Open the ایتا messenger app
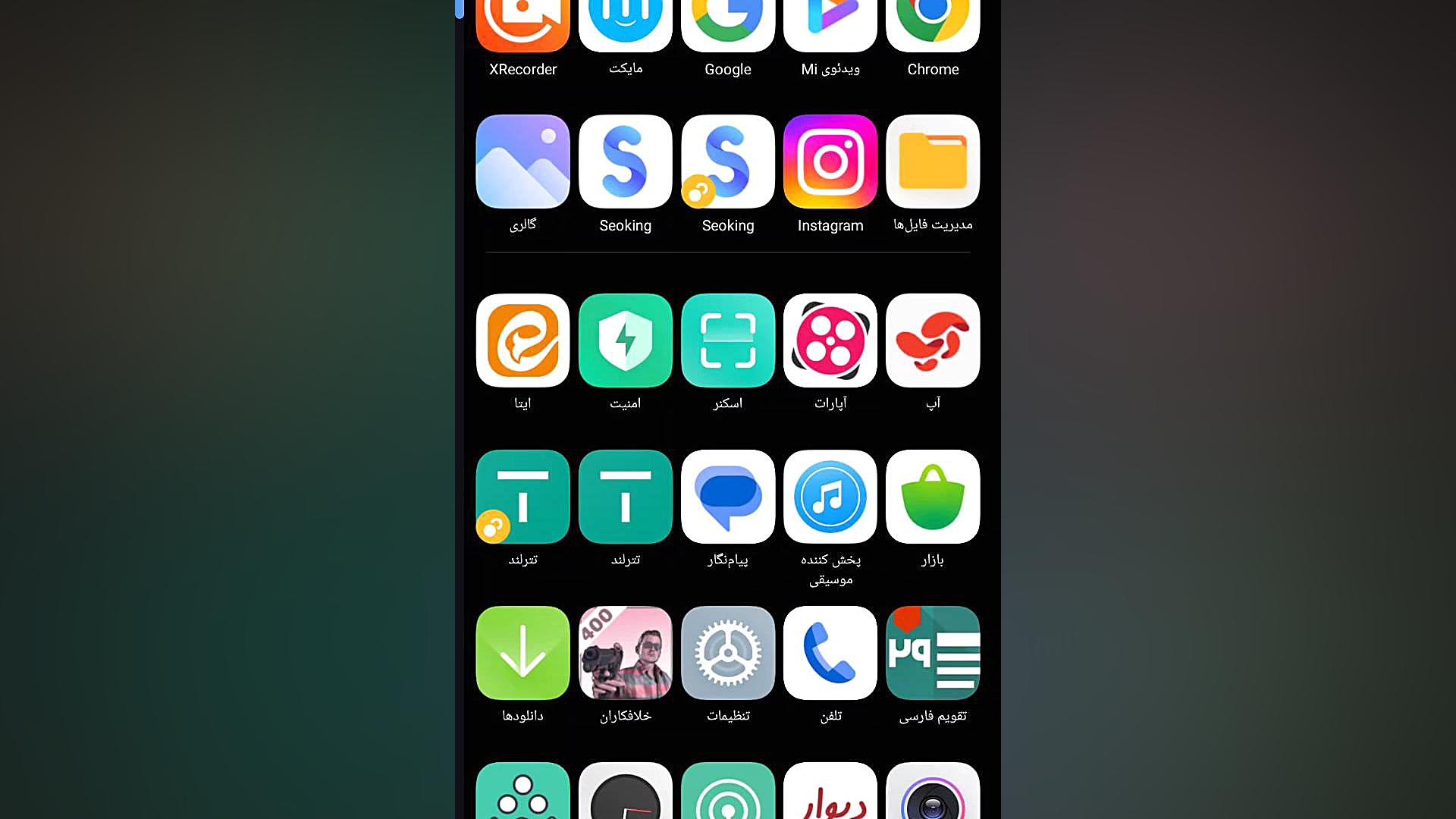The image size is (1456, 819). (522, 340)
